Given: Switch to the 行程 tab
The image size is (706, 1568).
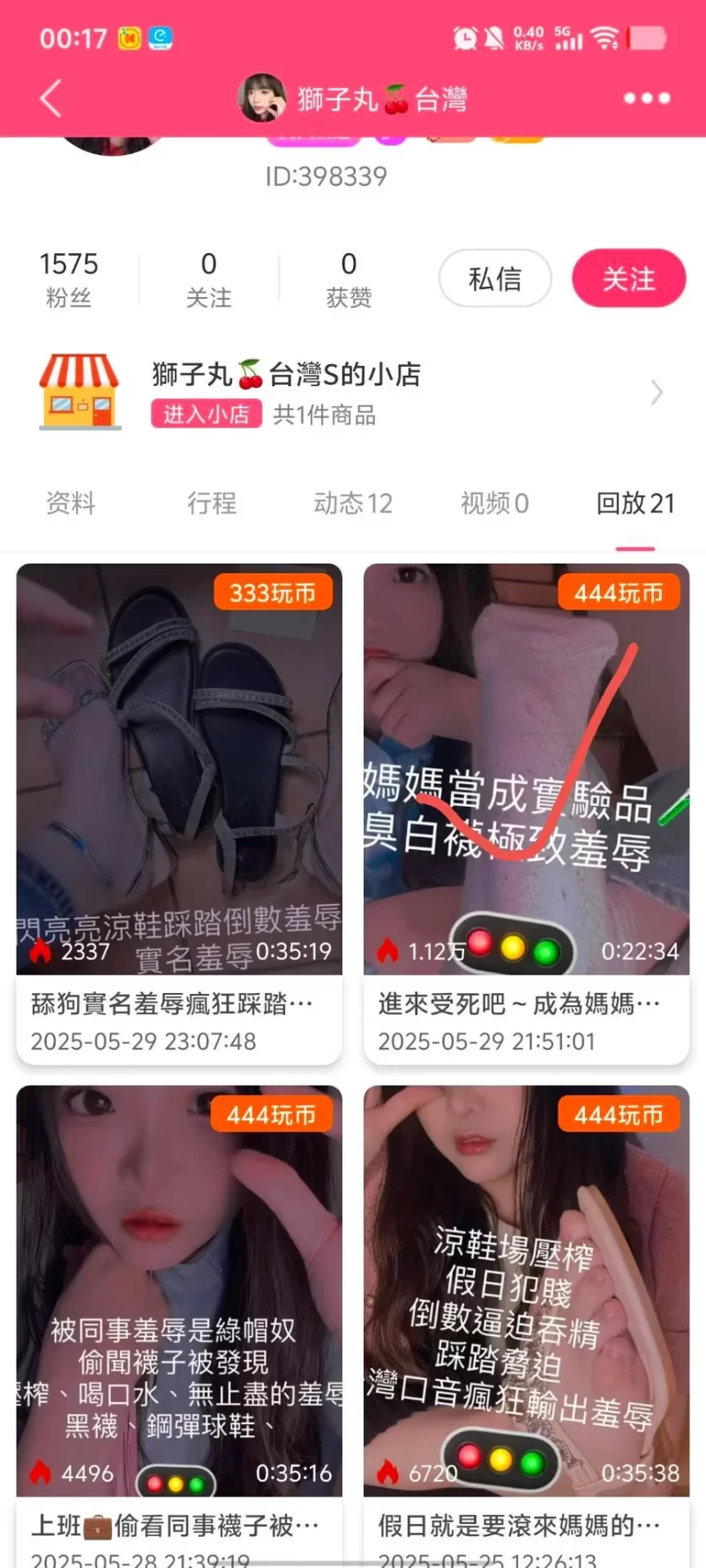Looking at the screenshot, I should point(212,504).
